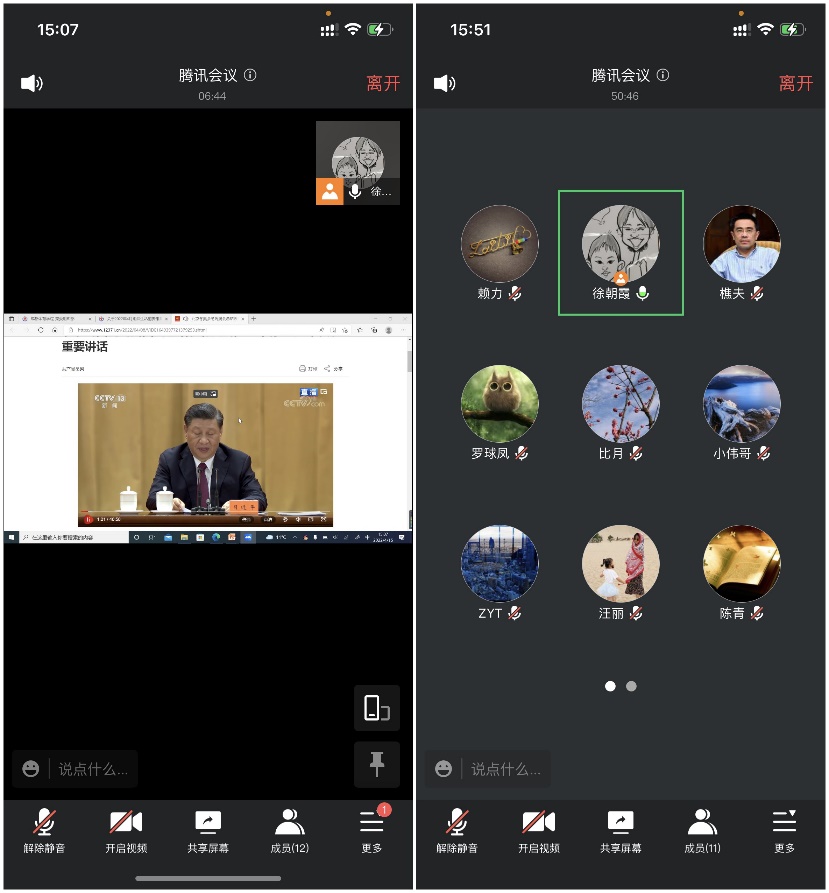
Task: Pin the shared screen view
Action: click(376, 765)
